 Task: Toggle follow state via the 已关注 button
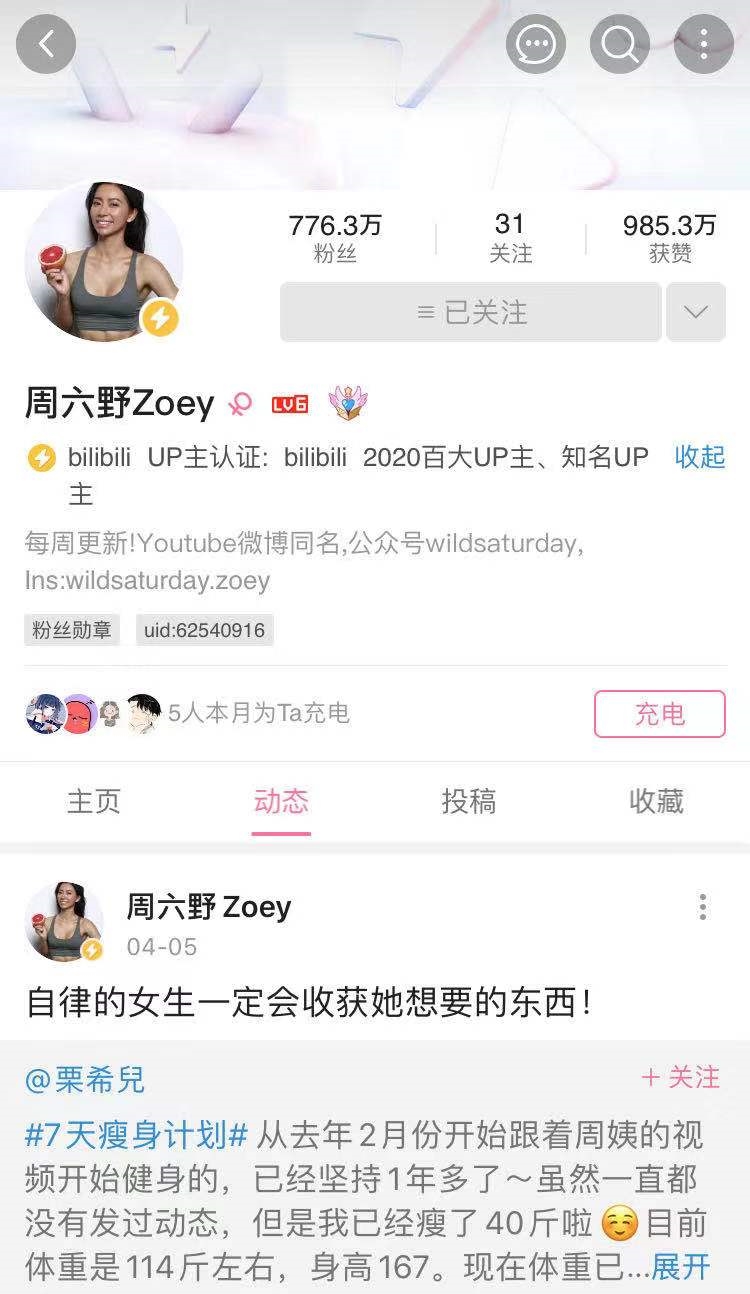point(470,311)
